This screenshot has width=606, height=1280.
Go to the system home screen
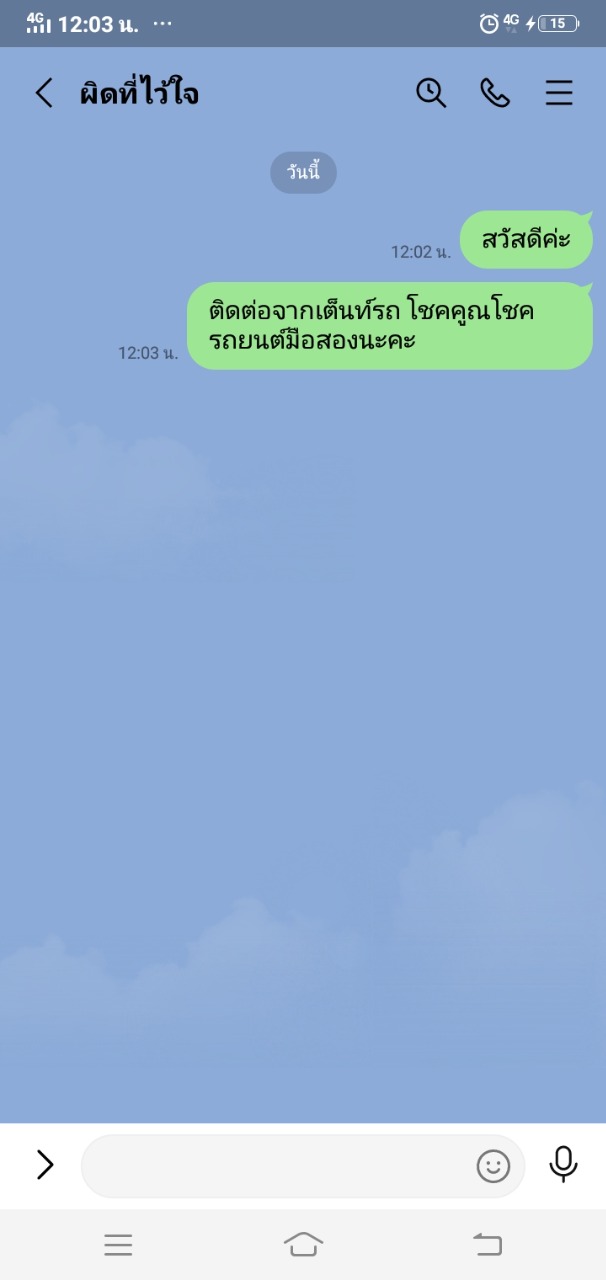[x=303, y=1244]
